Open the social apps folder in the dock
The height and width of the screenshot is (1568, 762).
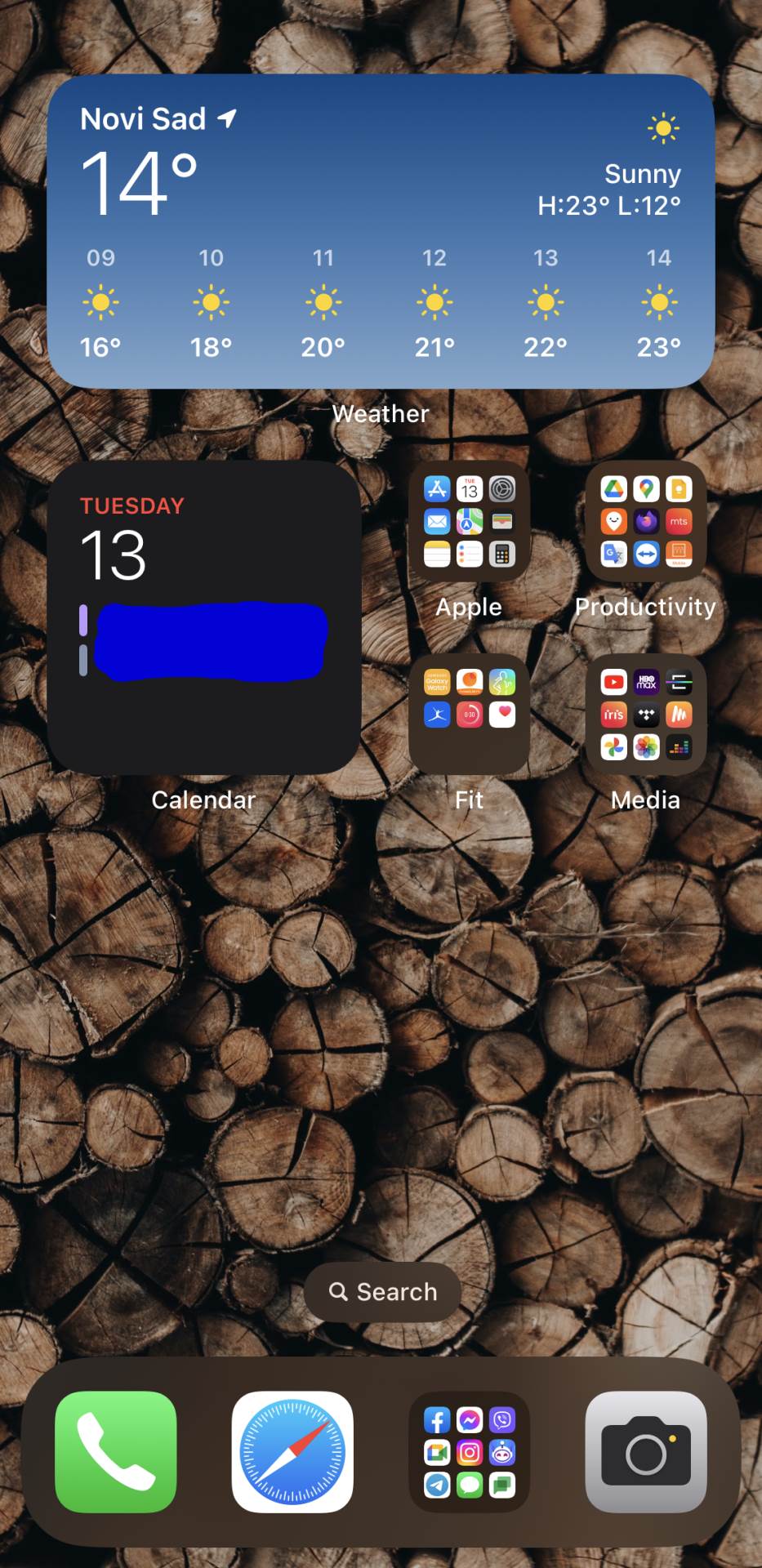pyautogui.click(x=469, y=1452)
